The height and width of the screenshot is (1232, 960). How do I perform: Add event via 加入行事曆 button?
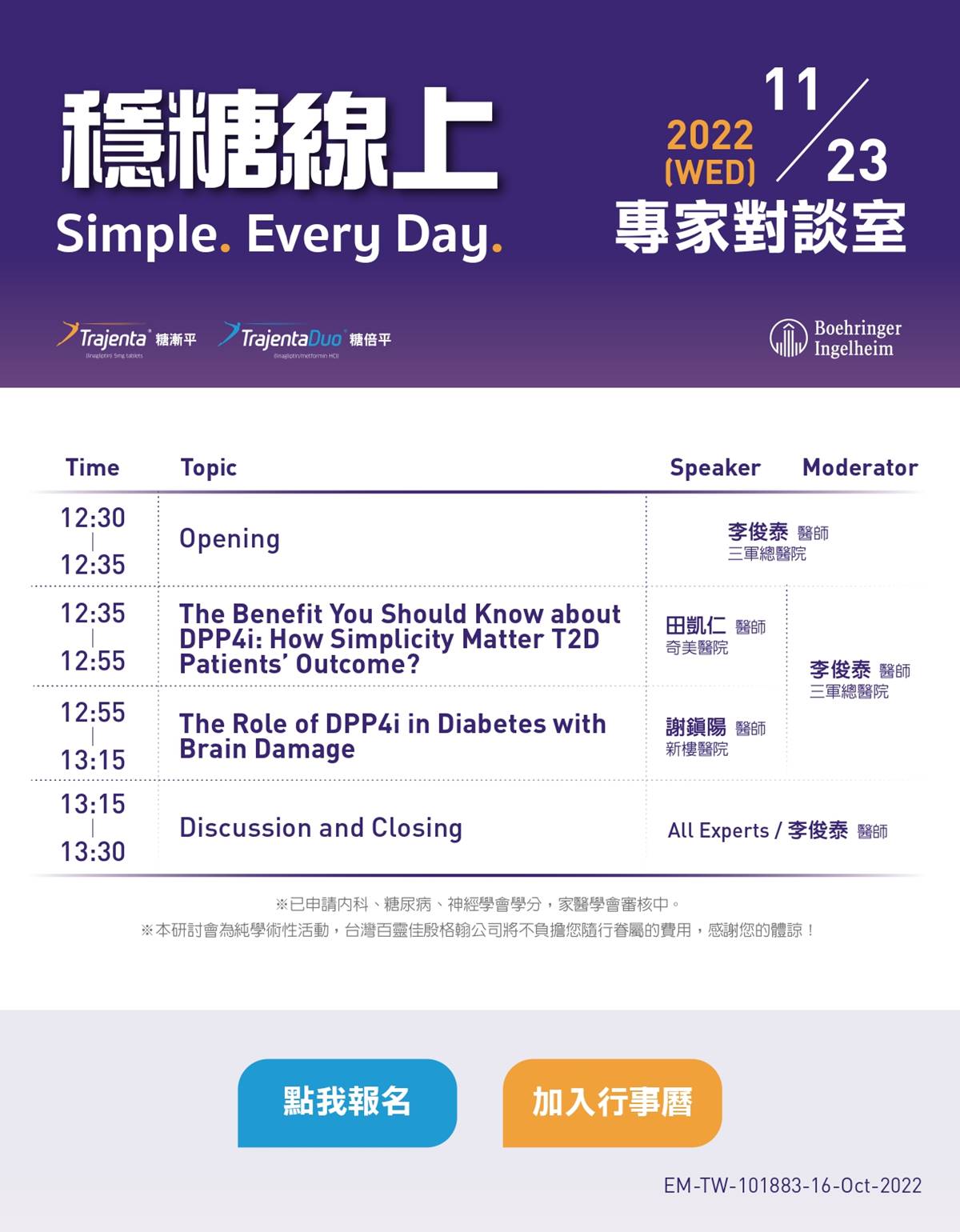tap(612, 1102)
